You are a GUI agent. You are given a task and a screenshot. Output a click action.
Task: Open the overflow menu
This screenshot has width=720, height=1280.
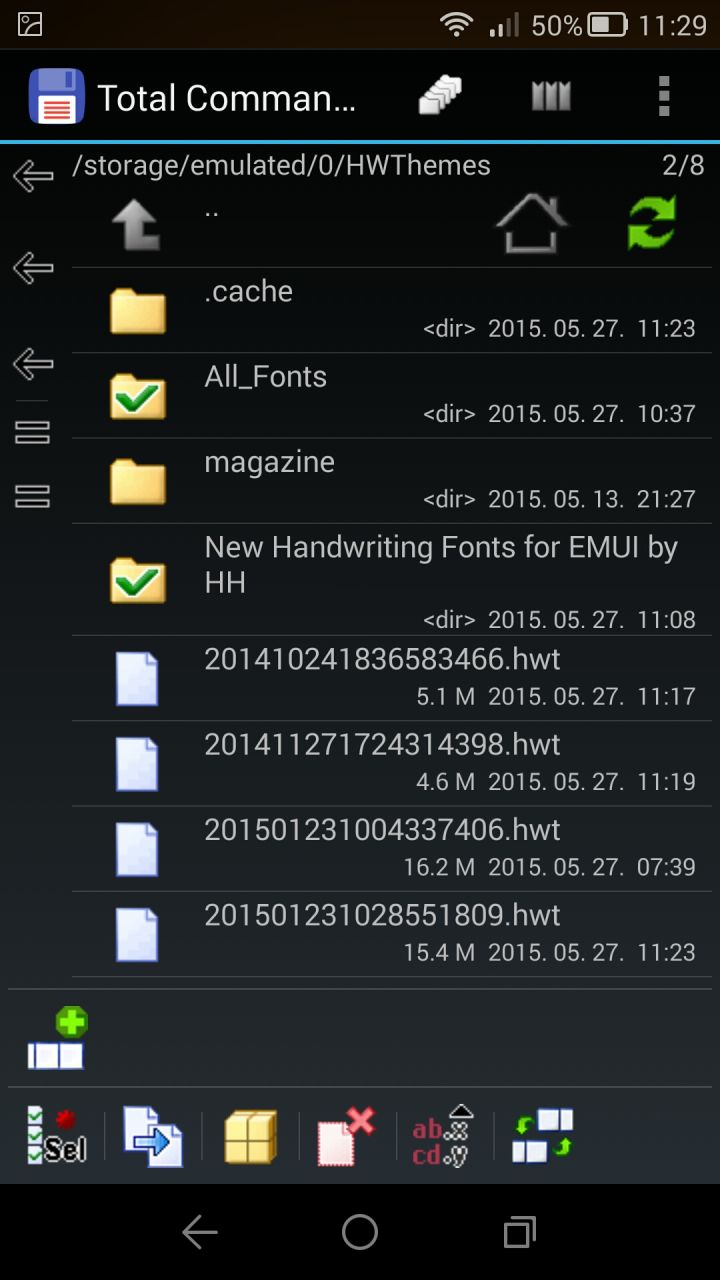coord(664,97)
